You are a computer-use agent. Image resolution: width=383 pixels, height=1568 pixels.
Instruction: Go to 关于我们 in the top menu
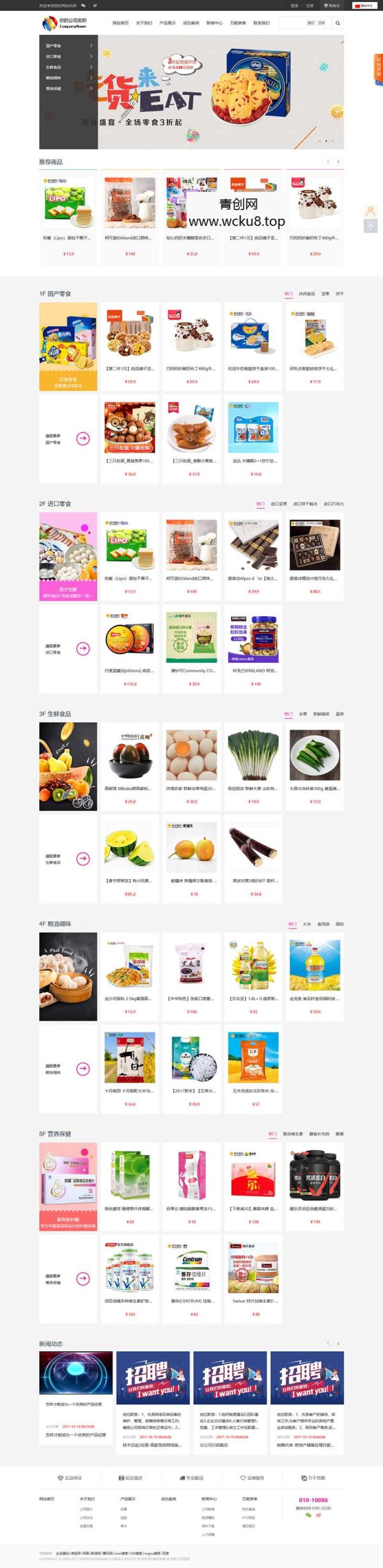(x=144, y=23)
